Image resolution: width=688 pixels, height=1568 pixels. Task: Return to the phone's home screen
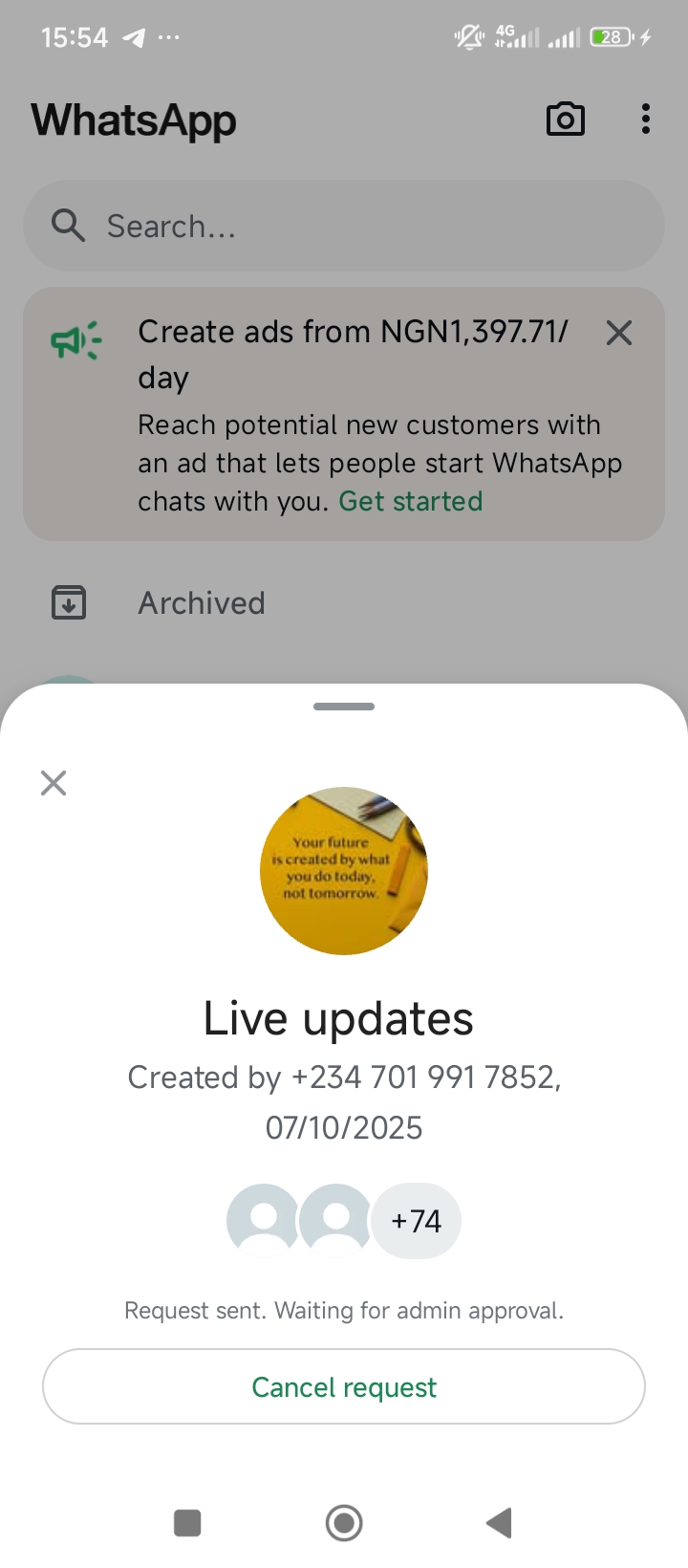(x=344, y=1523)
